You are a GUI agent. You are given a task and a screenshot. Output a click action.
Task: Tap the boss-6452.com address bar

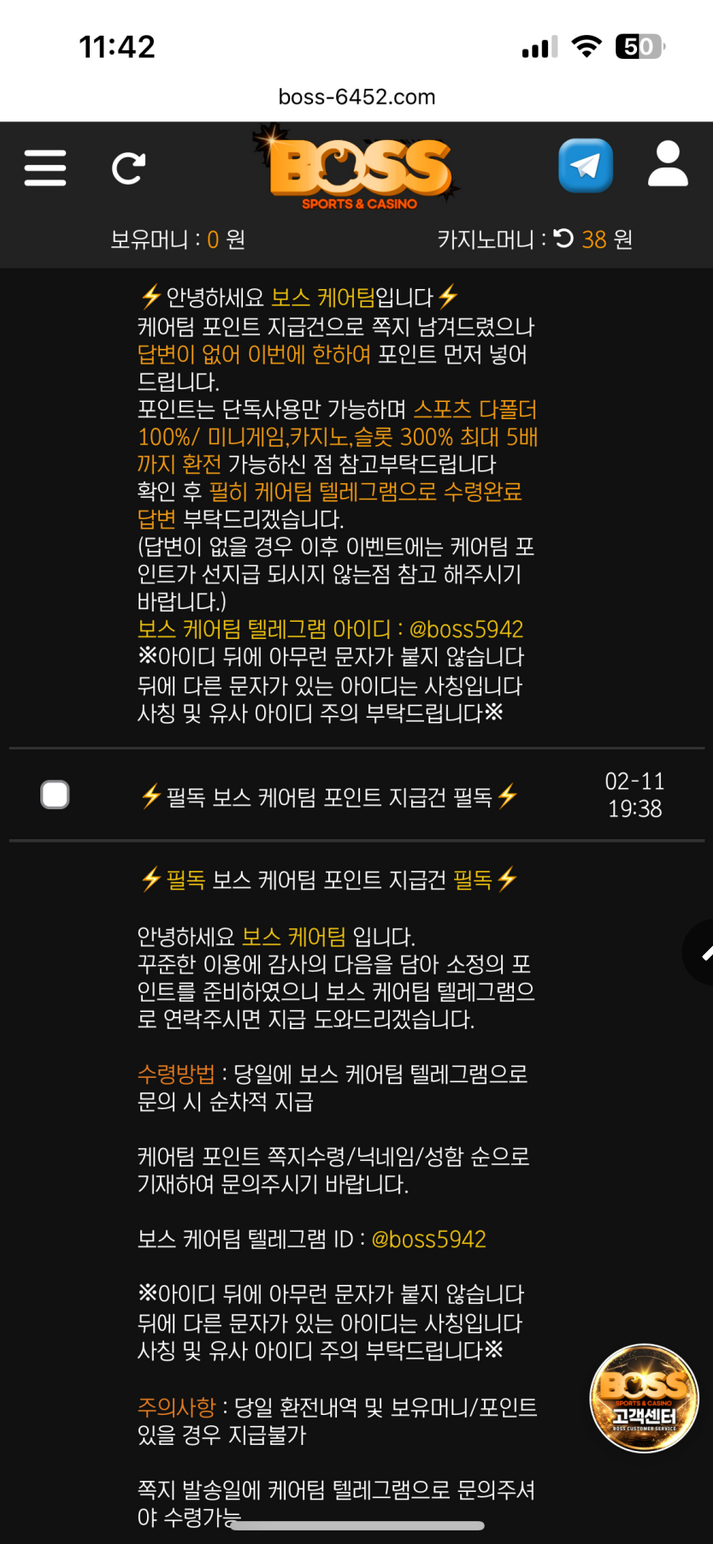357,97
